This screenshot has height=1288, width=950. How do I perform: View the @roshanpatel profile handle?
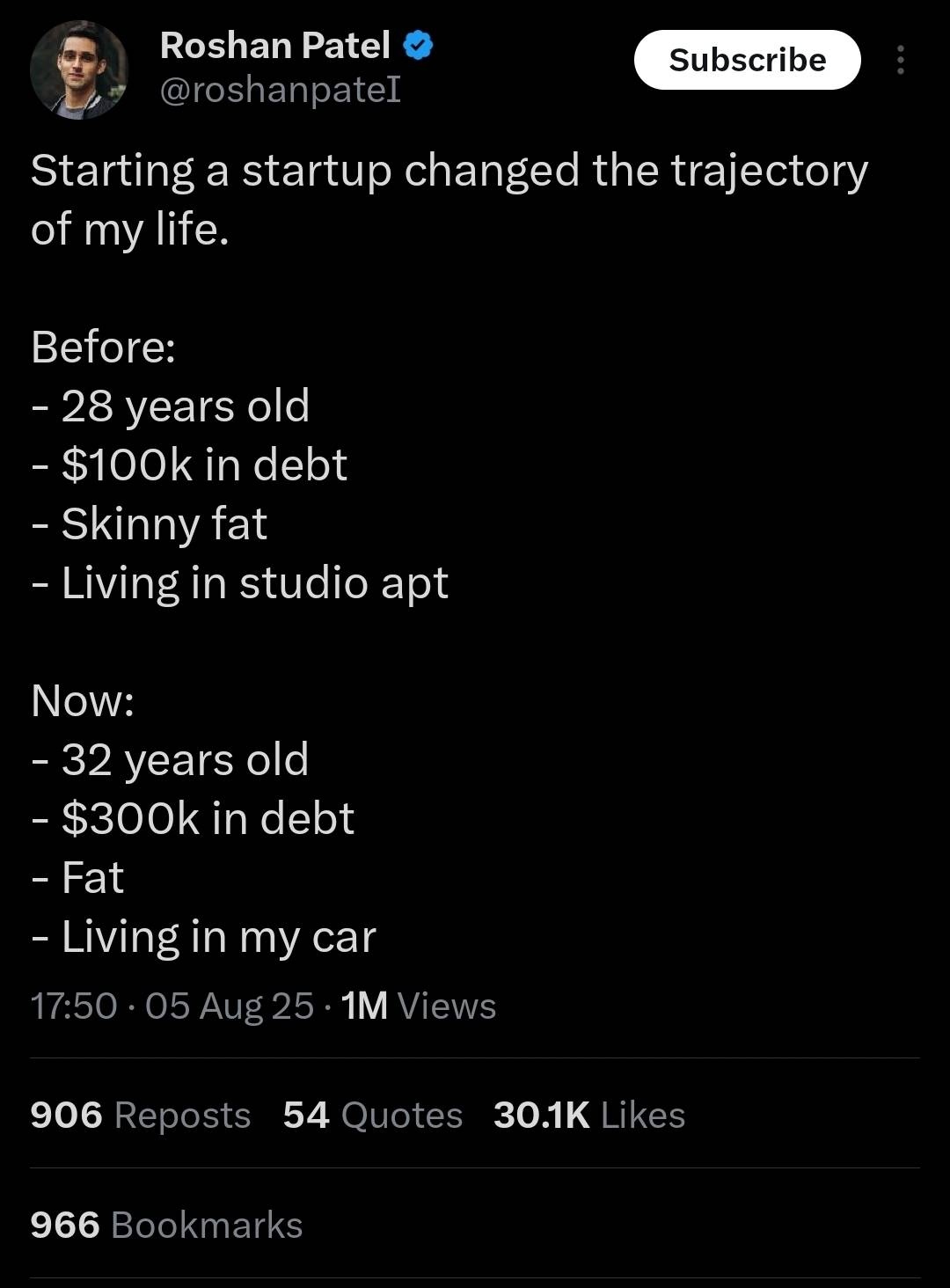[280, 89]
